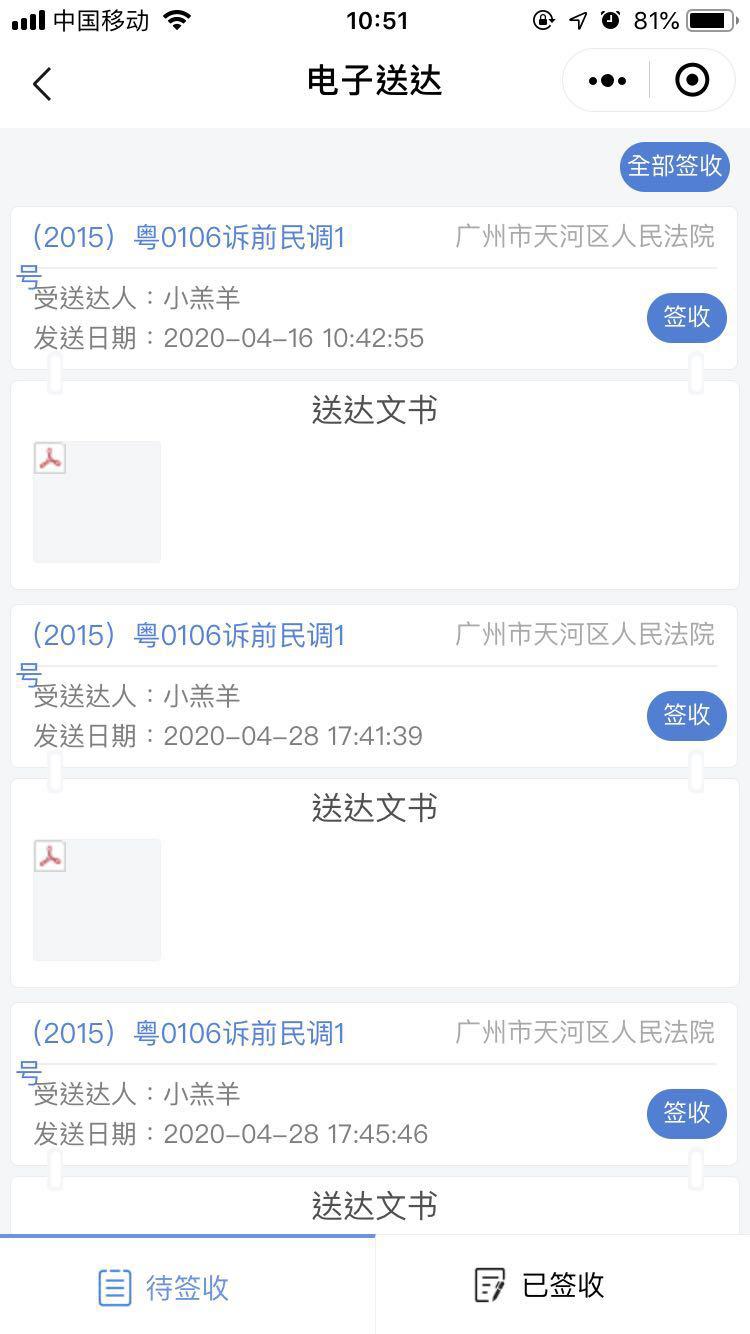
Task: Go back from 电子送达 page
Action: pos(42,84)
